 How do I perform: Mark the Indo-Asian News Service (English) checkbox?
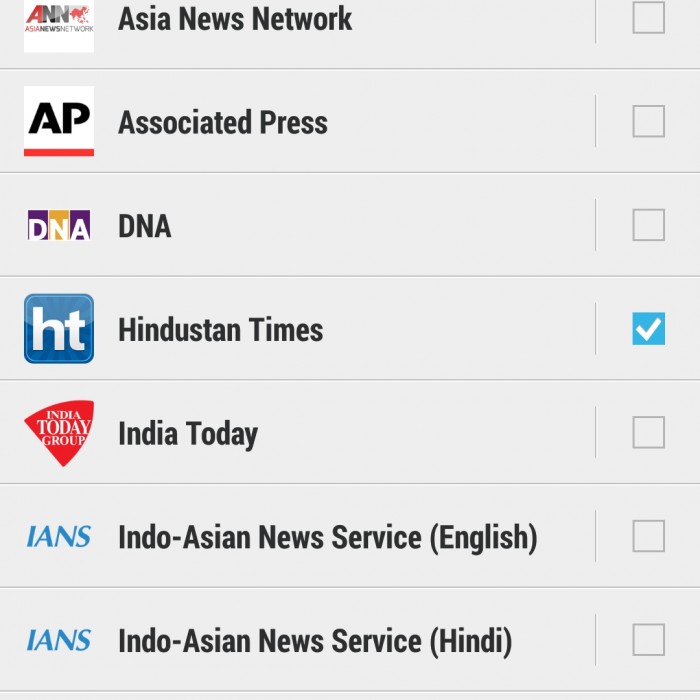[648, 537]
